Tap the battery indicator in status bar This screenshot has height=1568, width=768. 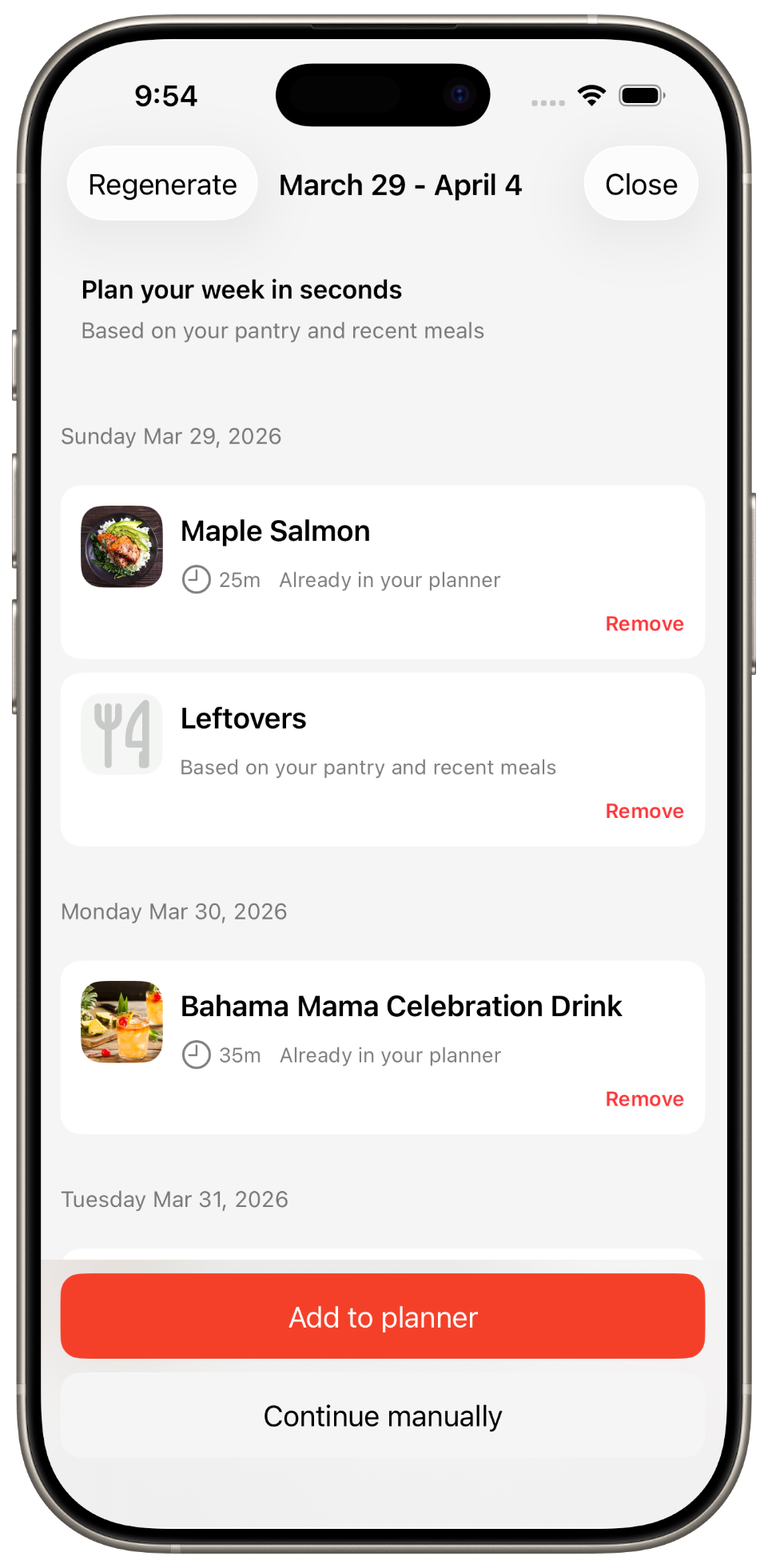(640, 94)
